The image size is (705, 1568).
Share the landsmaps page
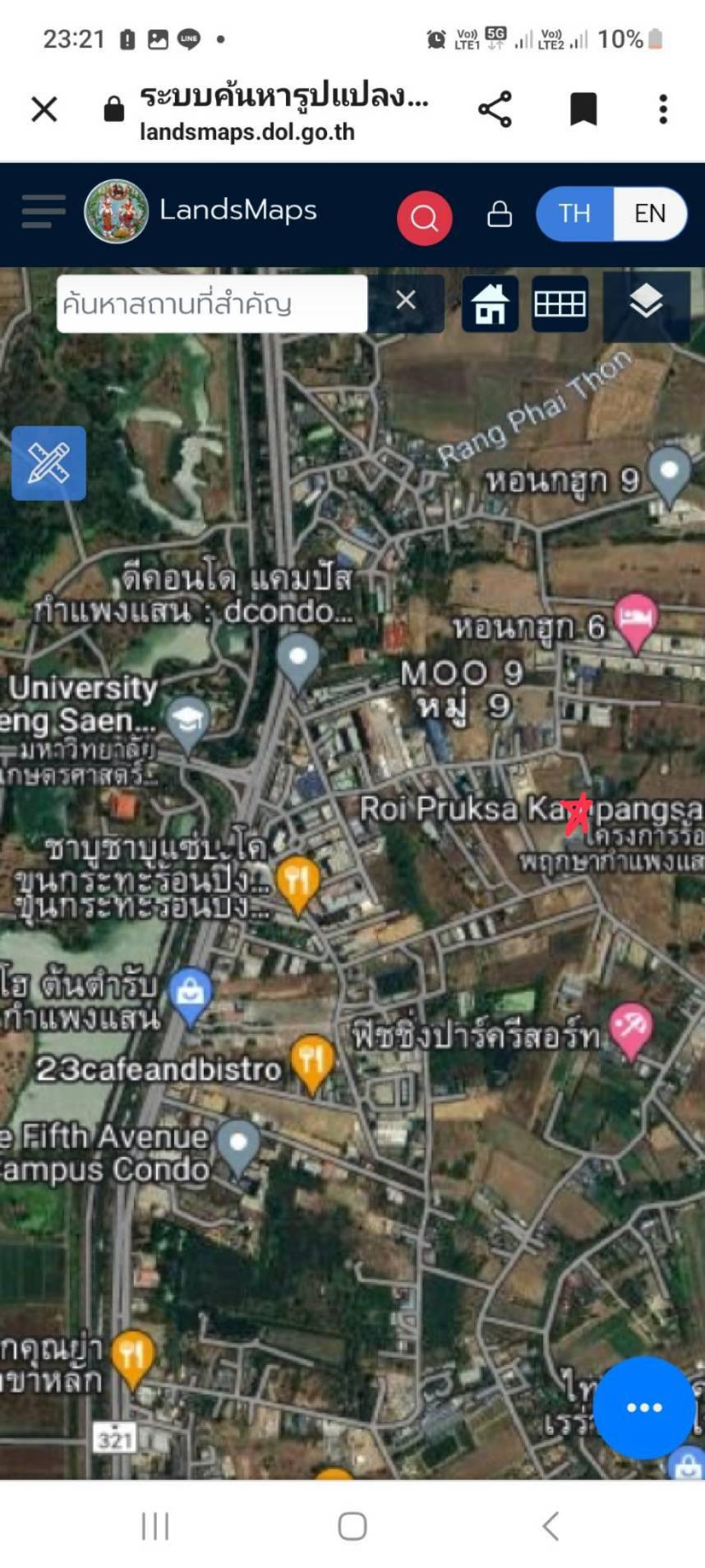[495, 108]
